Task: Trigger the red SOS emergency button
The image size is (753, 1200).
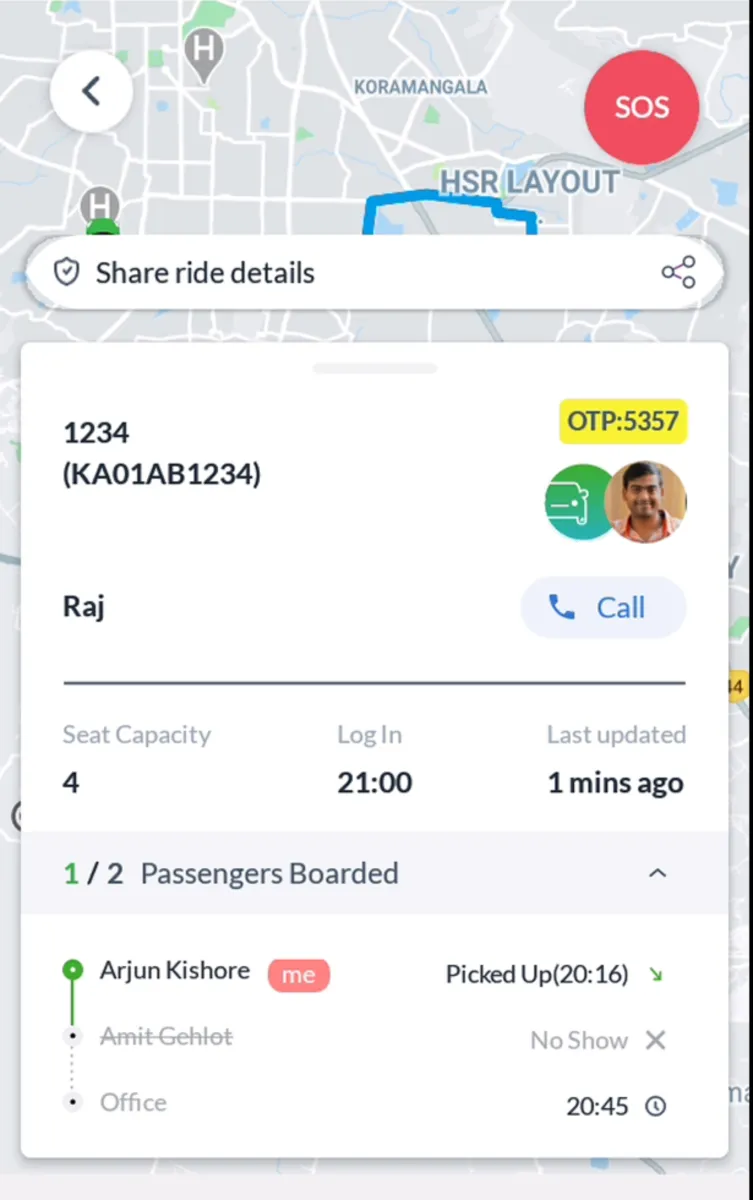Action: (641, 108)
